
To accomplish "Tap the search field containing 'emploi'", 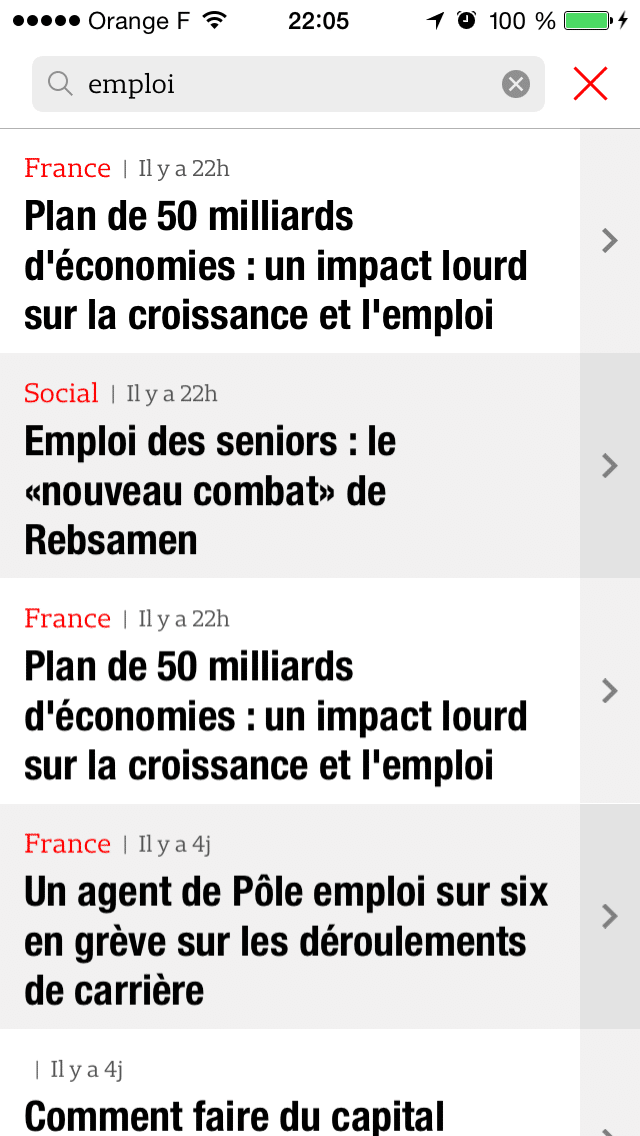I will click(280, 85).
